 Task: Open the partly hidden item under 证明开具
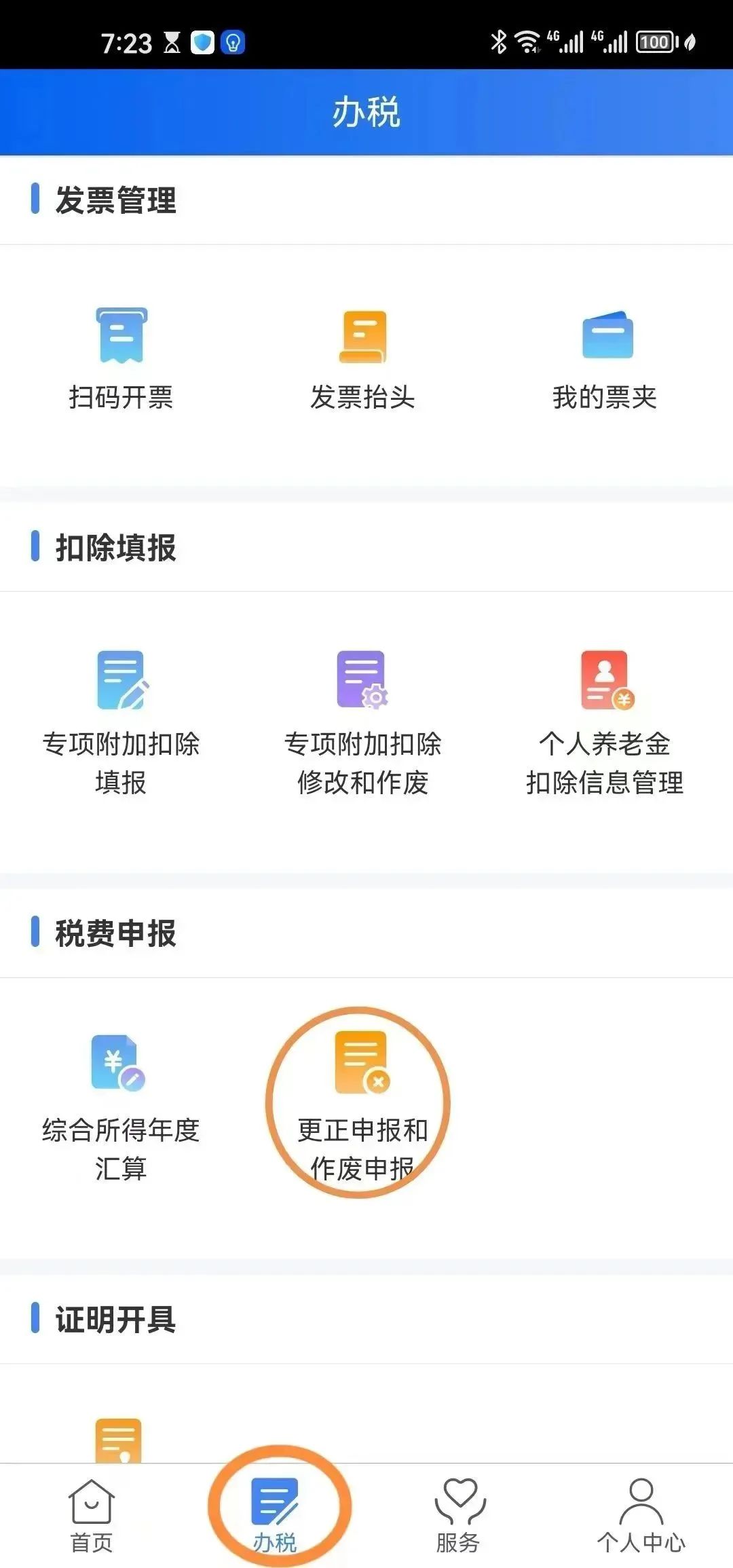[119, 1440]
